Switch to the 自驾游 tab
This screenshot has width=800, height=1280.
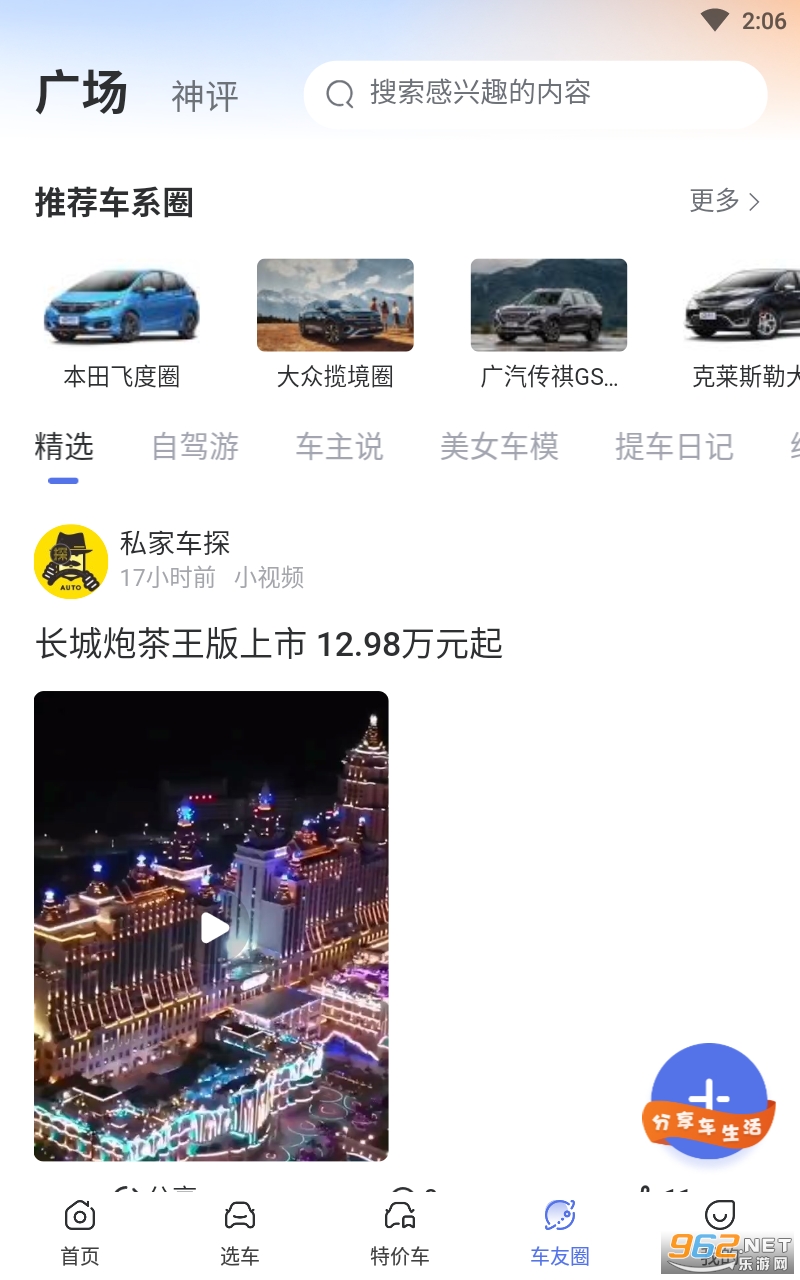point(195,446)
